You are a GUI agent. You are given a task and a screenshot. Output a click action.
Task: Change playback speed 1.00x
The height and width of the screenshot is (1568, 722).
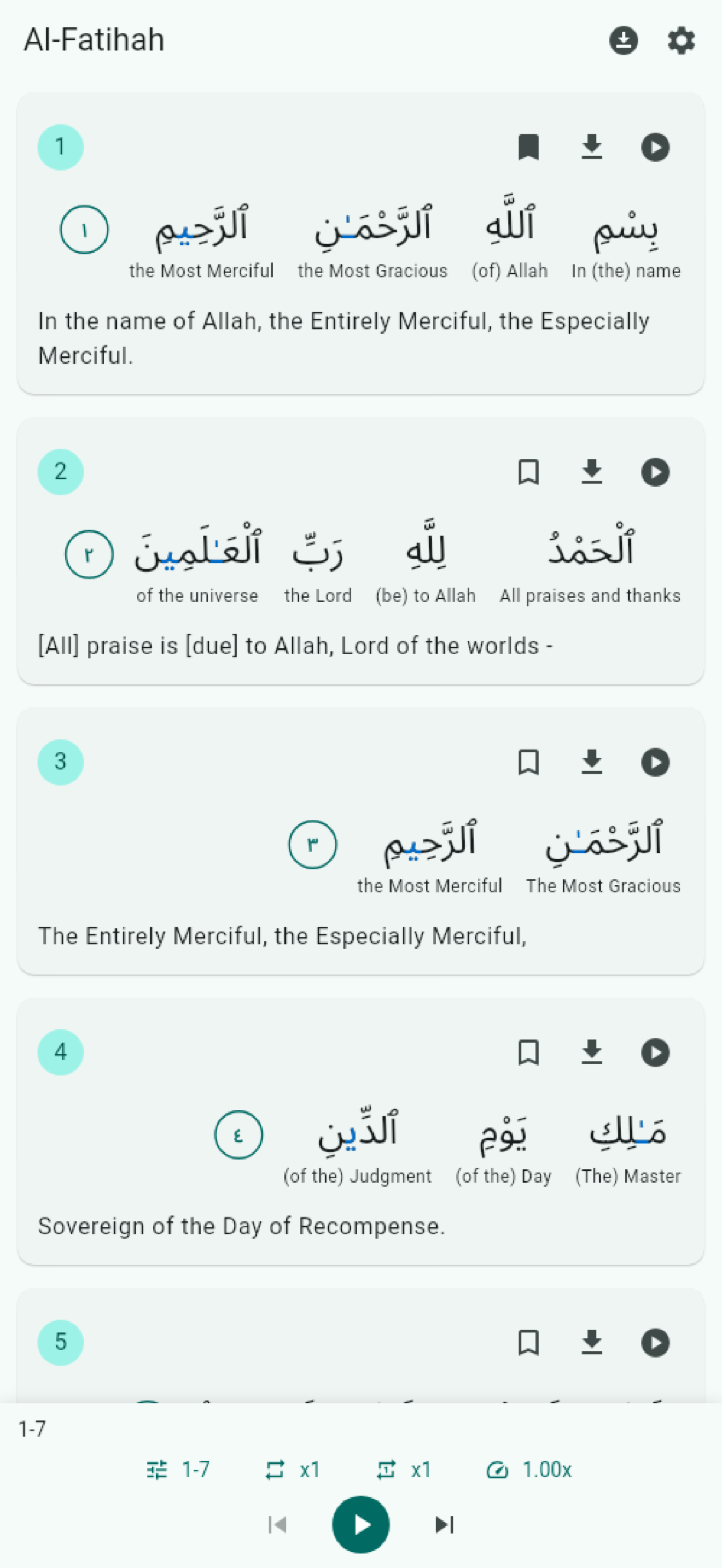point(528,1470)
